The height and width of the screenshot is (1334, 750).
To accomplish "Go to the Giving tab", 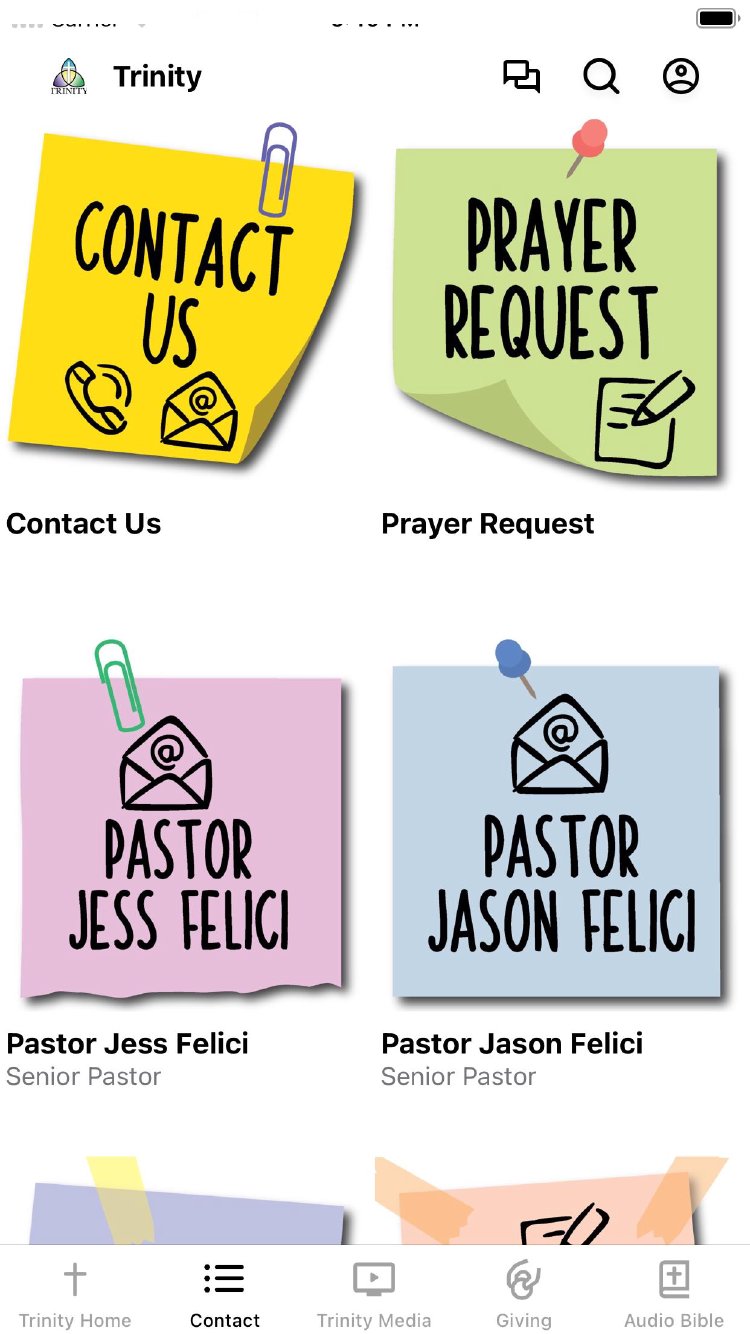I will point(524,1294).
